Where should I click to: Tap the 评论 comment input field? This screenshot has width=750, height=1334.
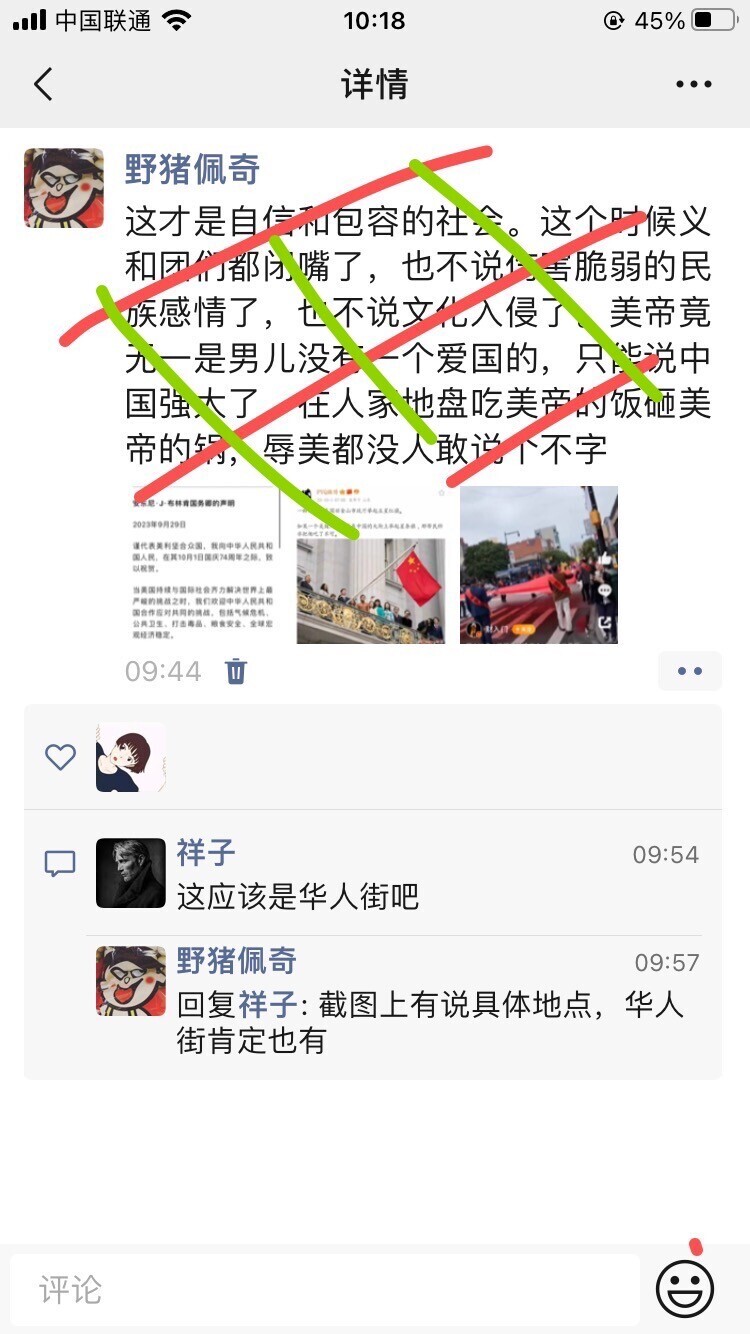point(325,1290)
